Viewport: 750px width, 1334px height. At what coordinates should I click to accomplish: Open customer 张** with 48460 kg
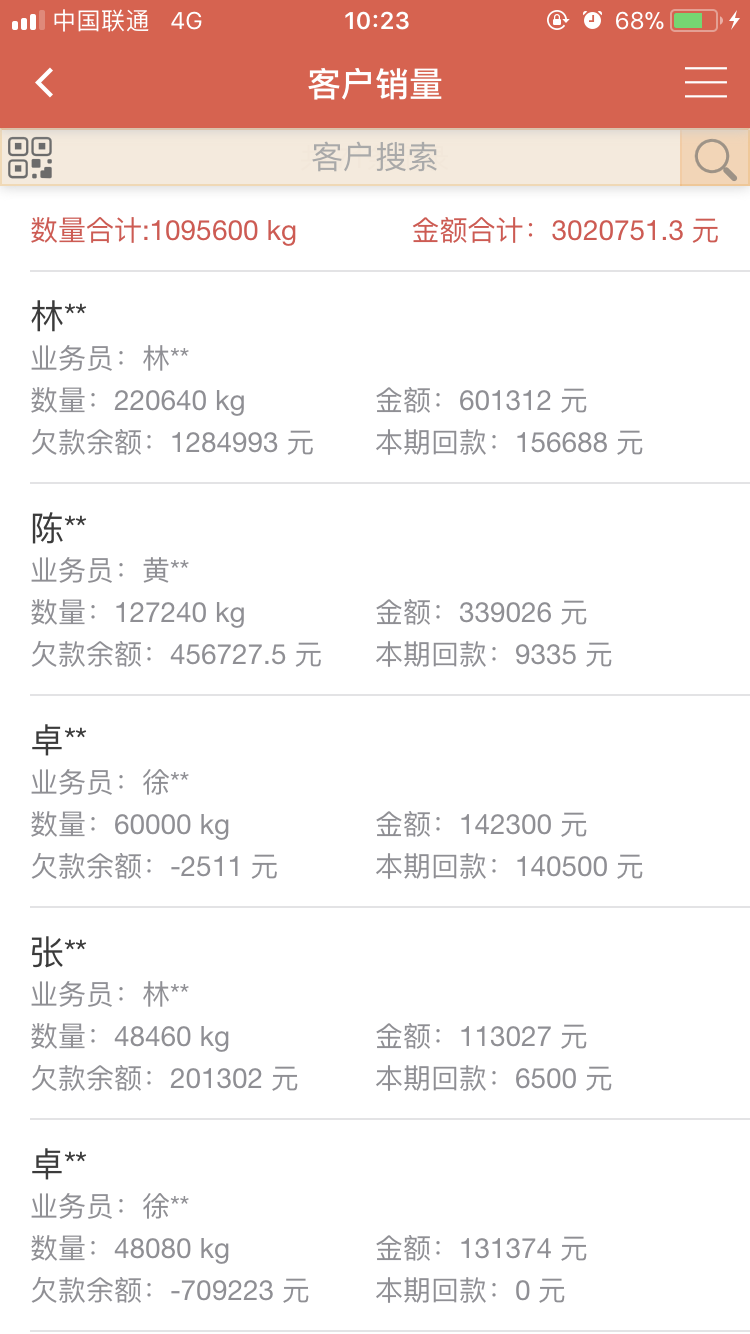click(x=375, y=1014)
